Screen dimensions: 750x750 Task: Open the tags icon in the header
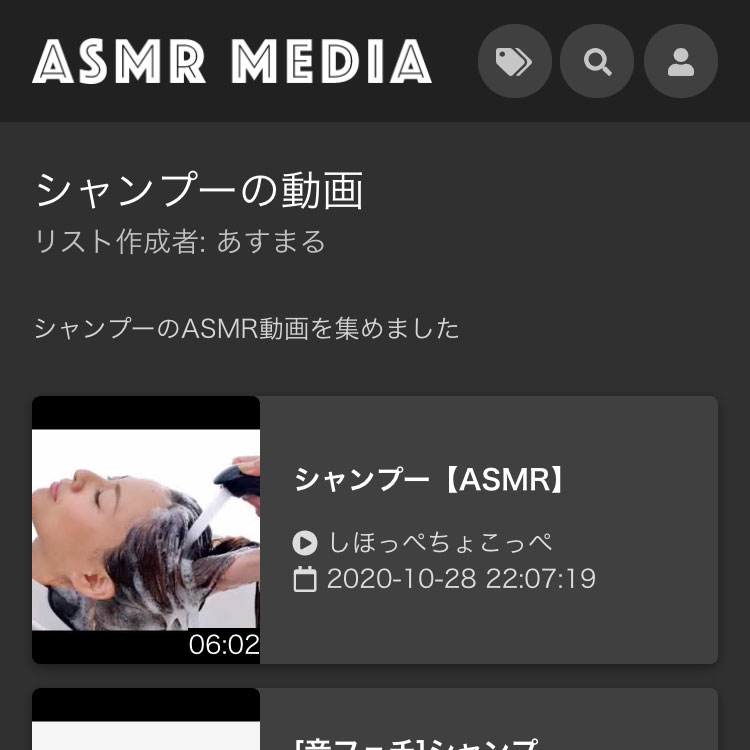click(514, 62)
